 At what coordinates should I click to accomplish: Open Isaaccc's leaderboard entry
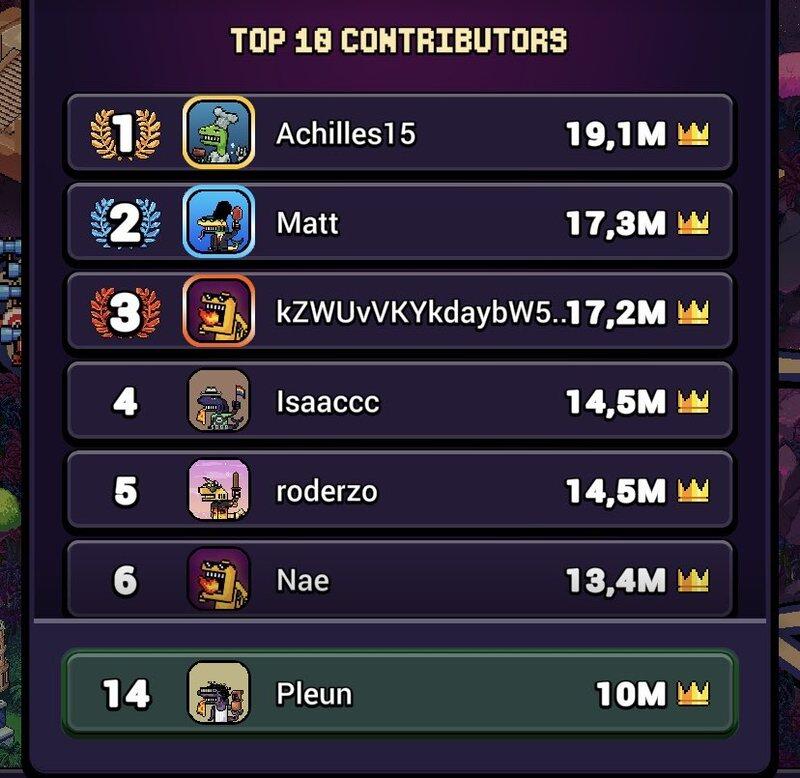point(400,402)
